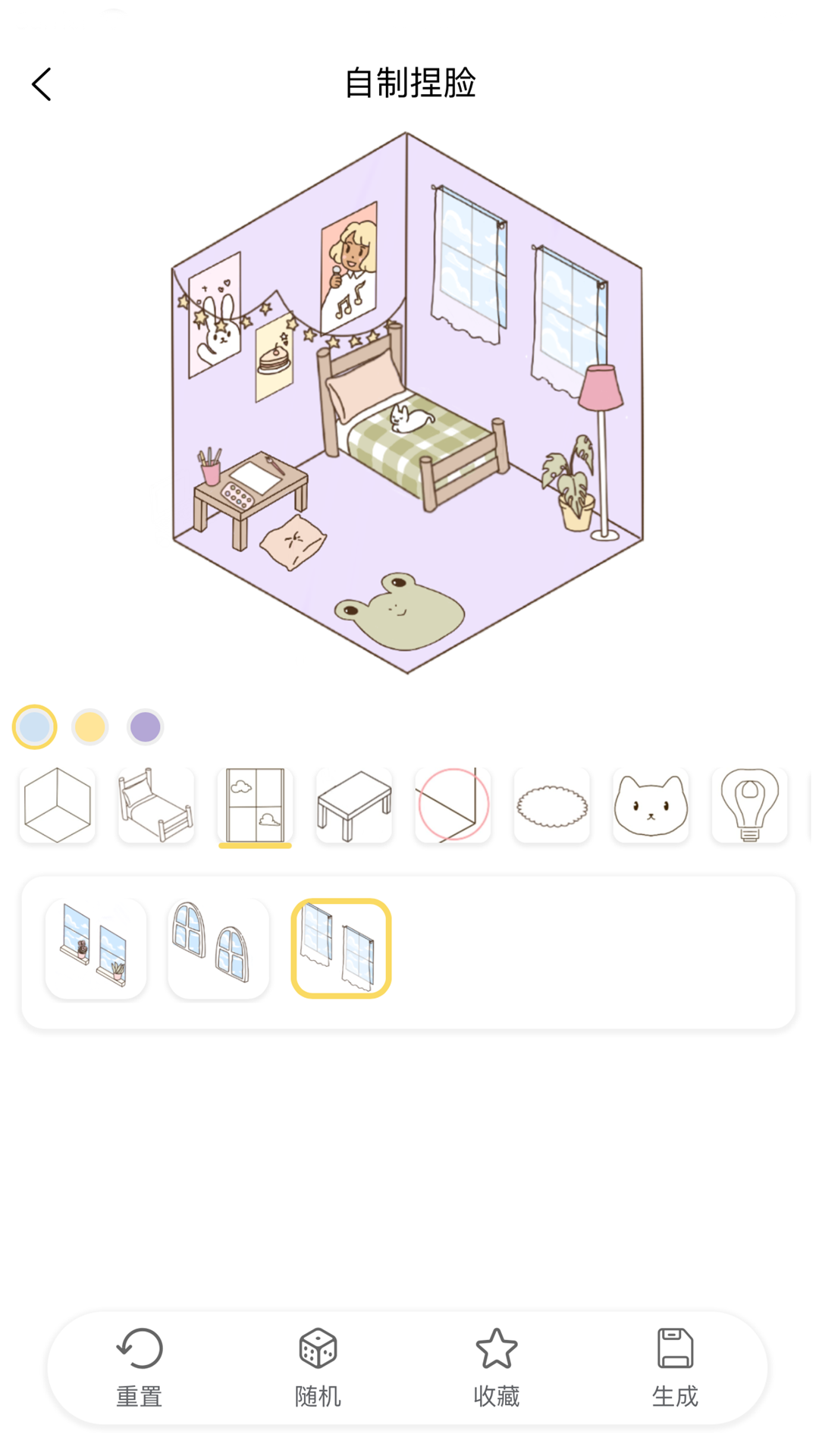The width and height of the screenshot is (819, 1456).
Task: Choose the yellow color swatch
Action: click(90, 726)
